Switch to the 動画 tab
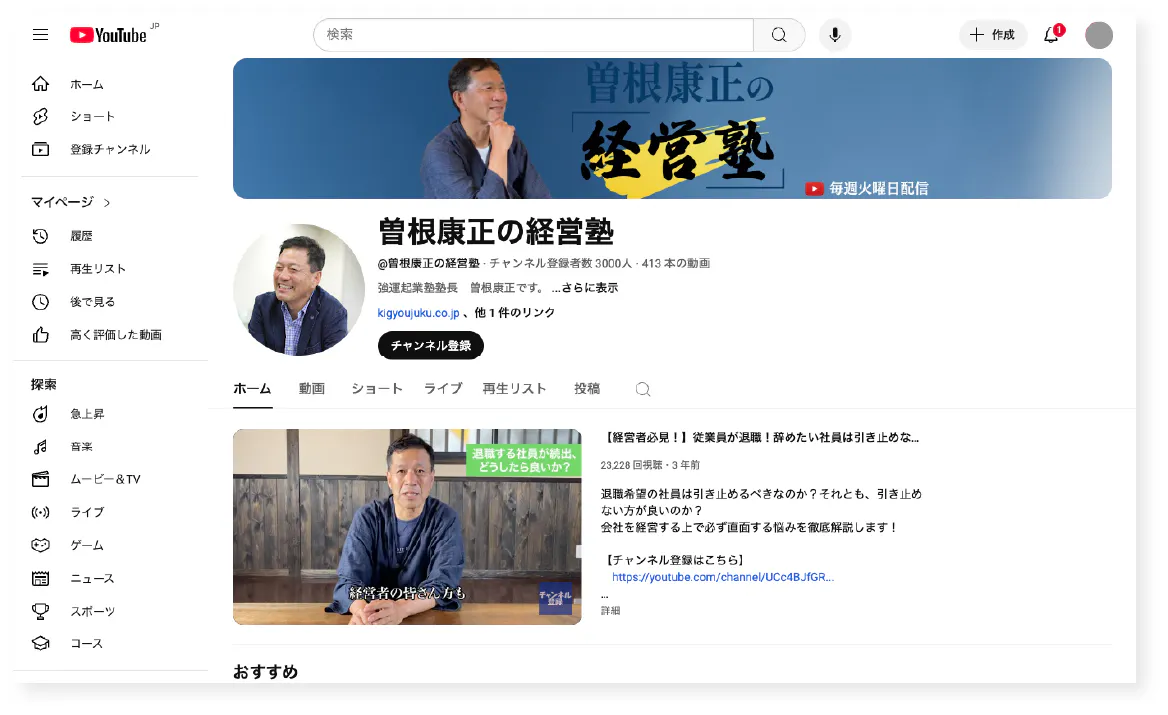This screenshot has width=1168, height=715. pyautogui.click(x=312, y=389)
